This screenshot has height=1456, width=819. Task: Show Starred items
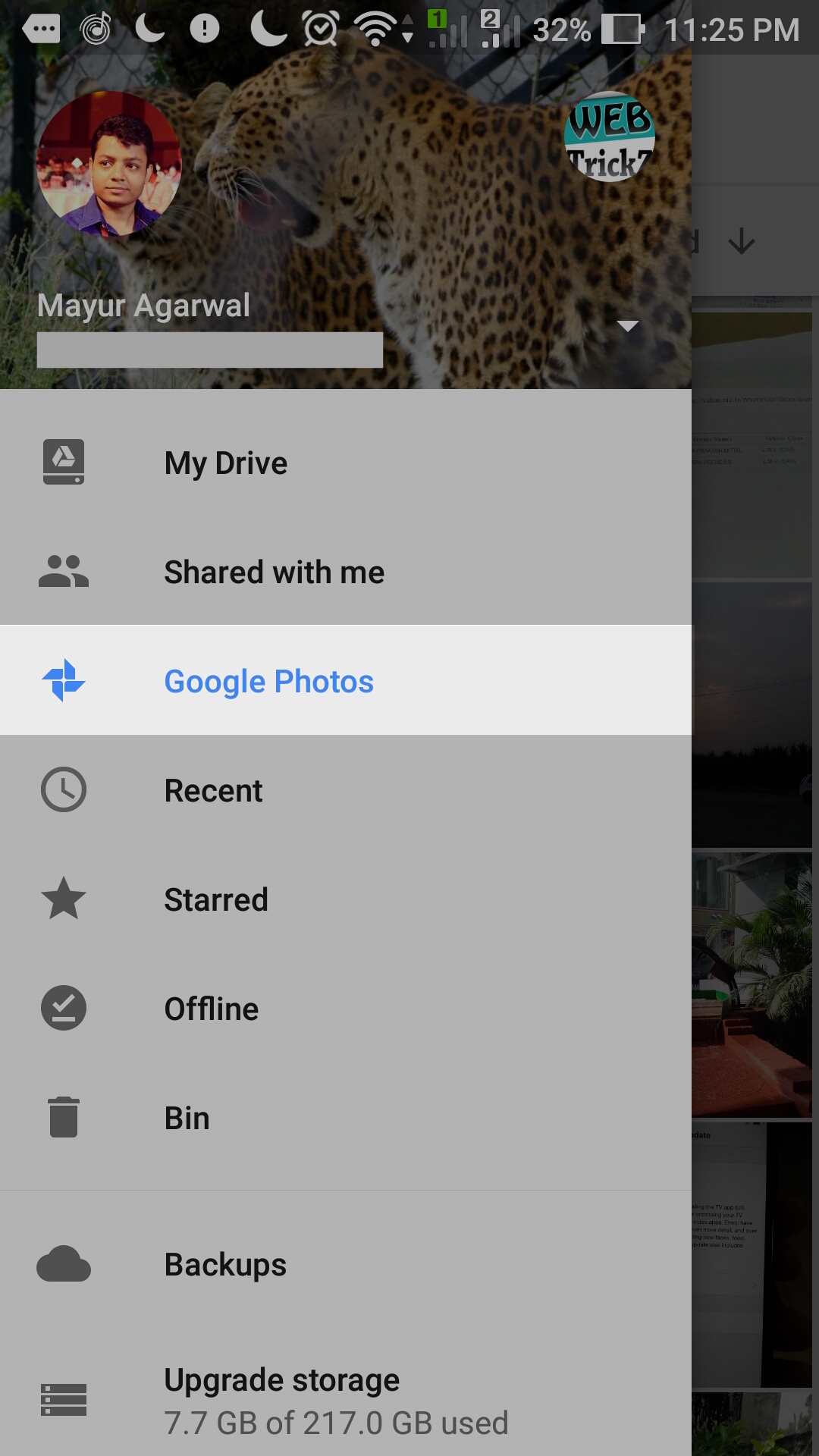point(346,899)
